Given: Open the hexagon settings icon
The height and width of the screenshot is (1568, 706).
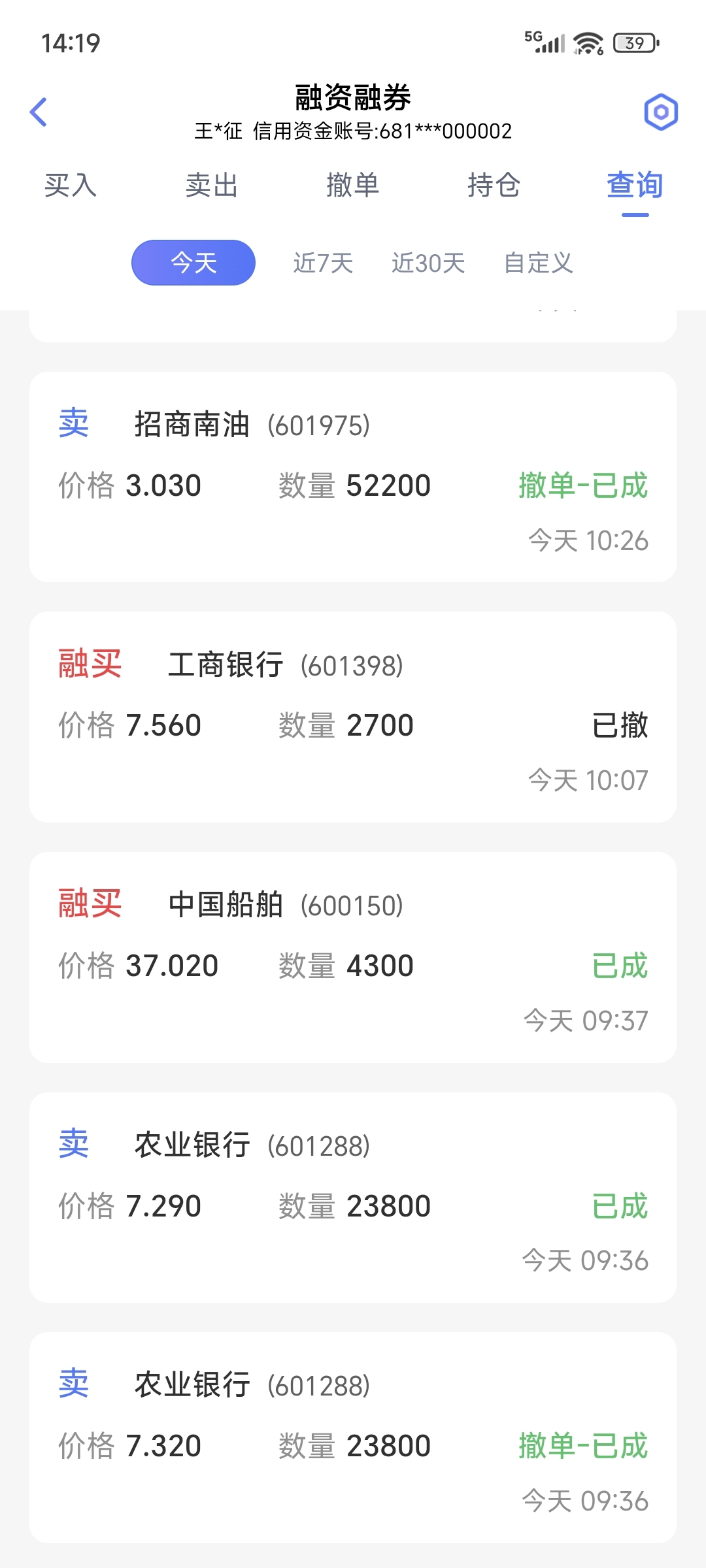Looking at the screenshot, I should [661, 112].
